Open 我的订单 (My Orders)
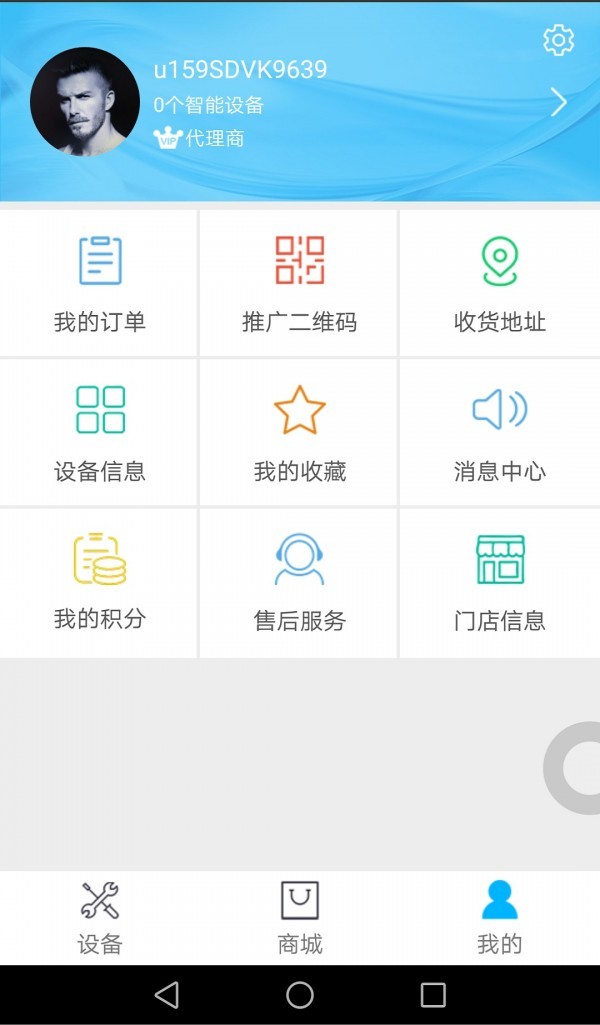 [x=99, y=283]
